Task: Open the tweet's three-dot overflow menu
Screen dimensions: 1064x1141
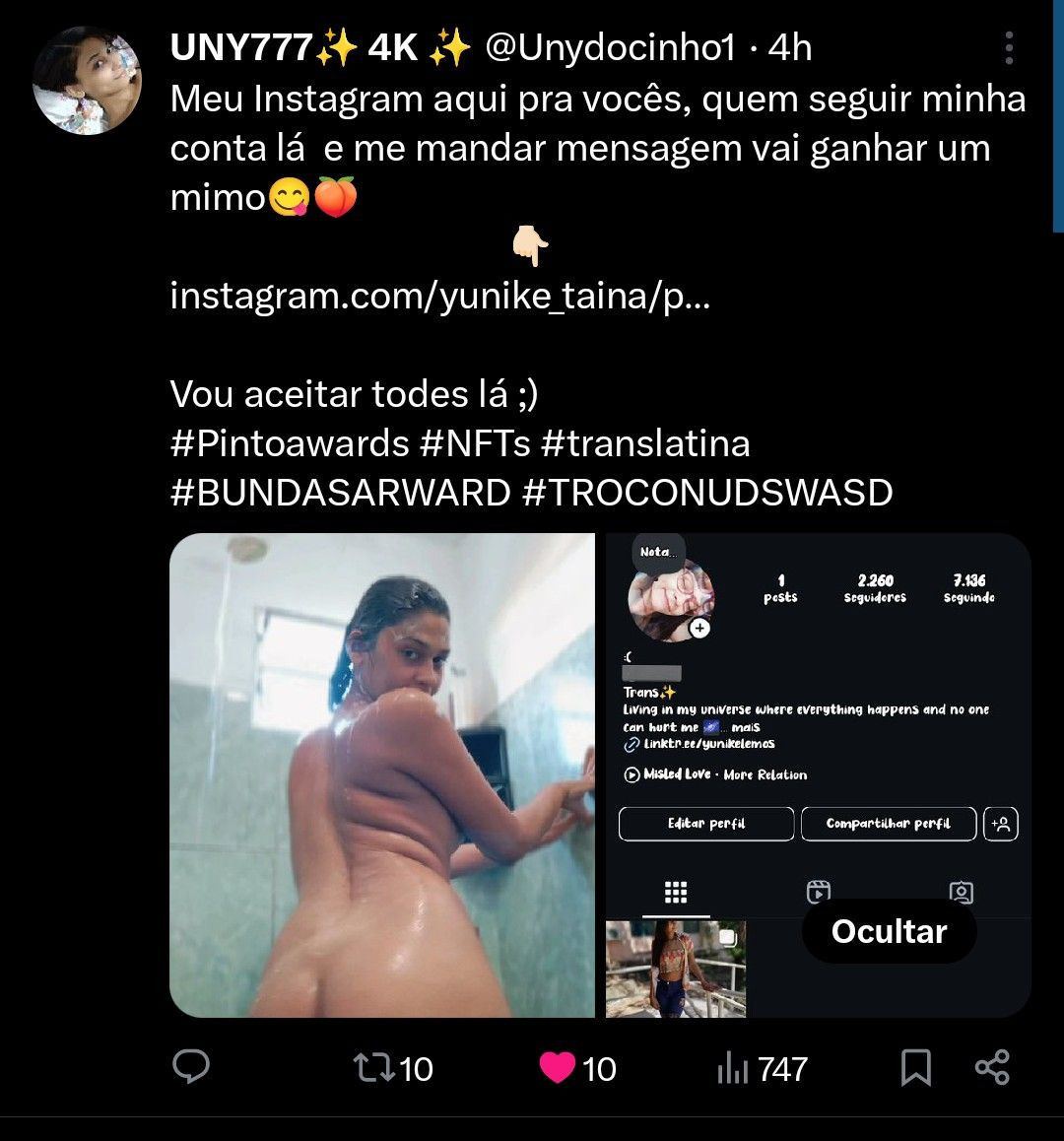Action: (1009, 48)
